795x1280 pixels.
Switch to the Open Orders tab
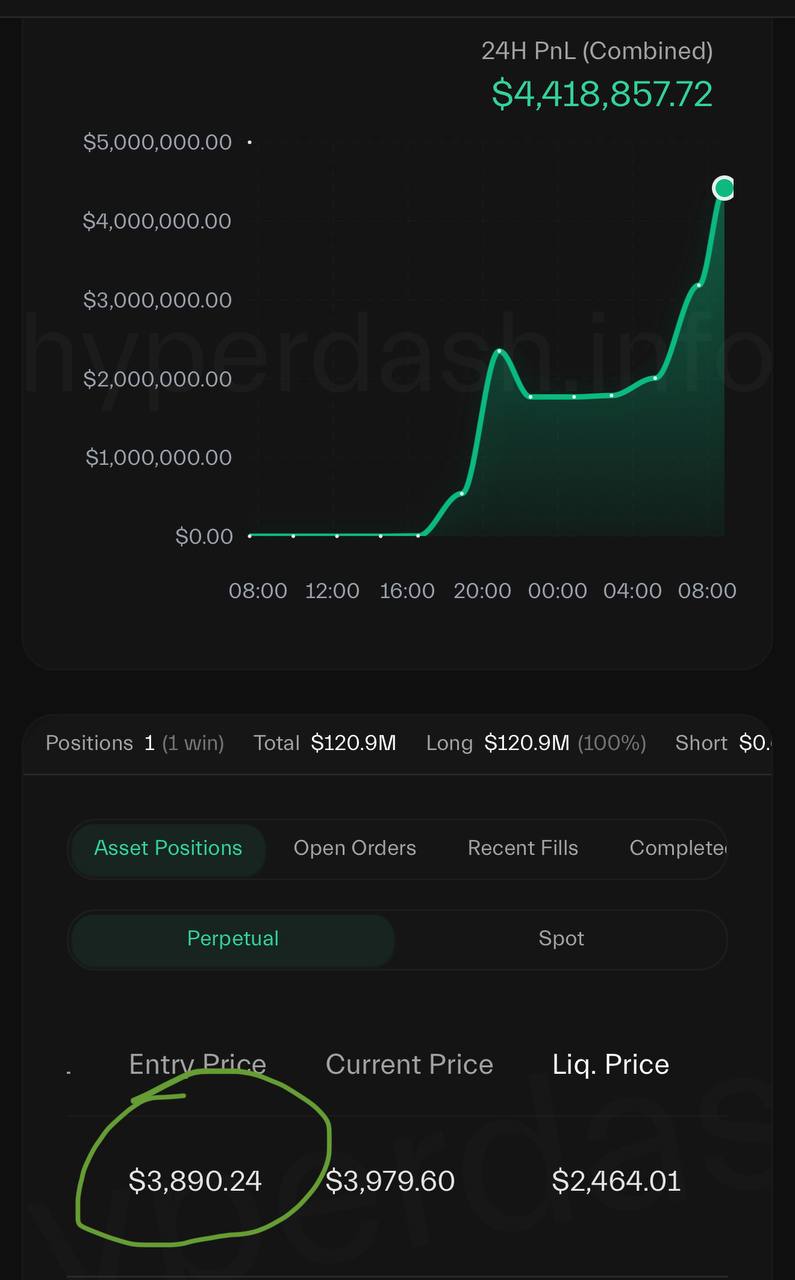354,848
